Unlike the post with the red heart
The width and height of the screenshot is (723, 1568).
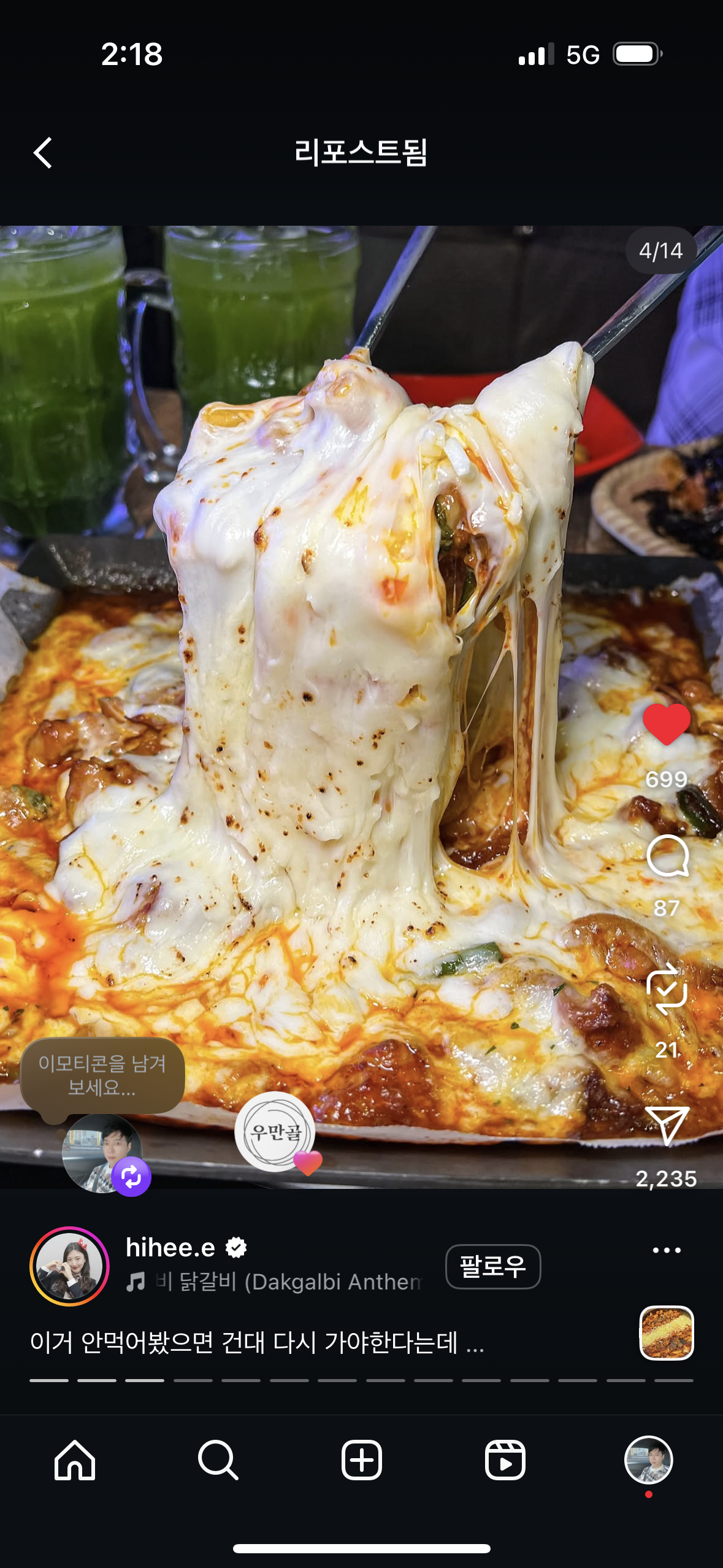[666, 724]
